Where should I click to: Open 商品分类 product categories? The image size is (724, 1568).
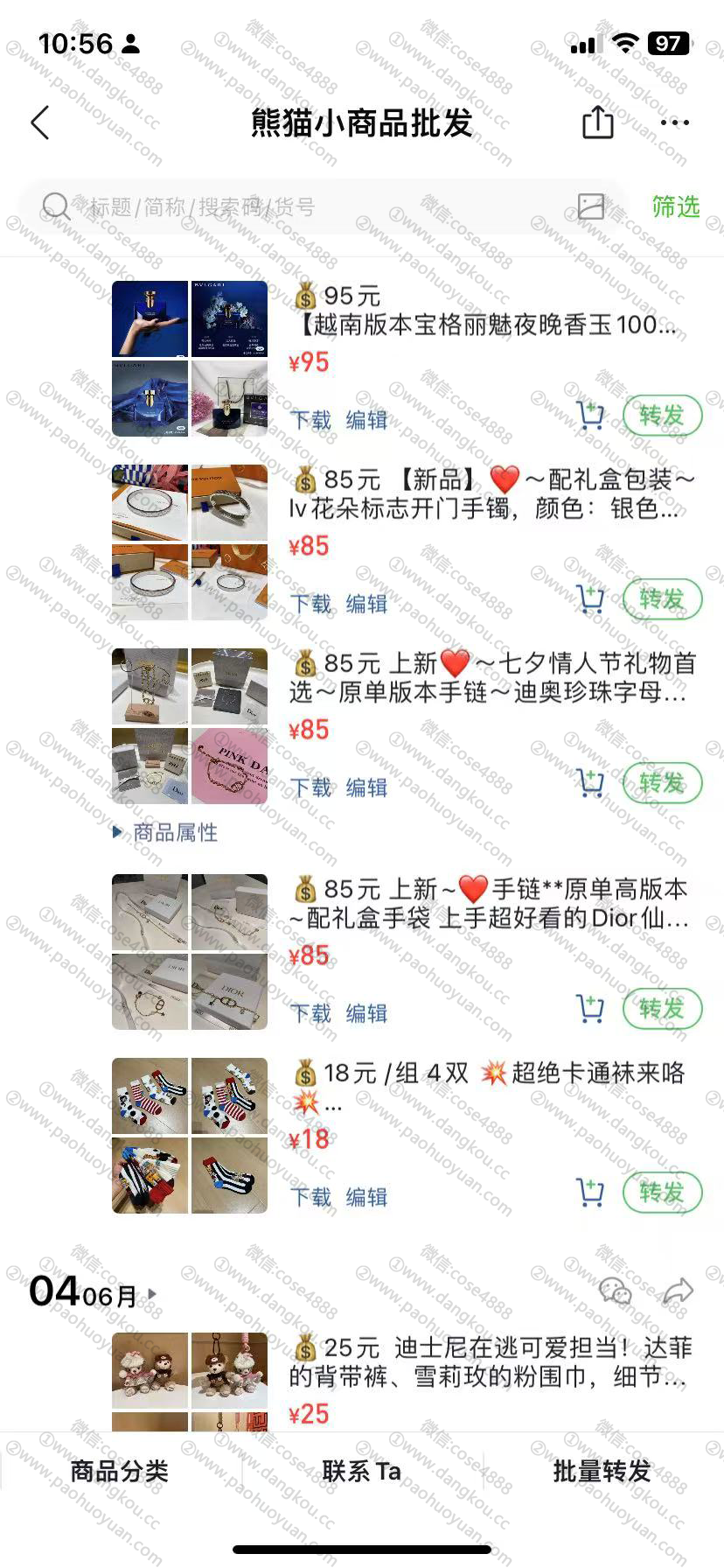120,1471
